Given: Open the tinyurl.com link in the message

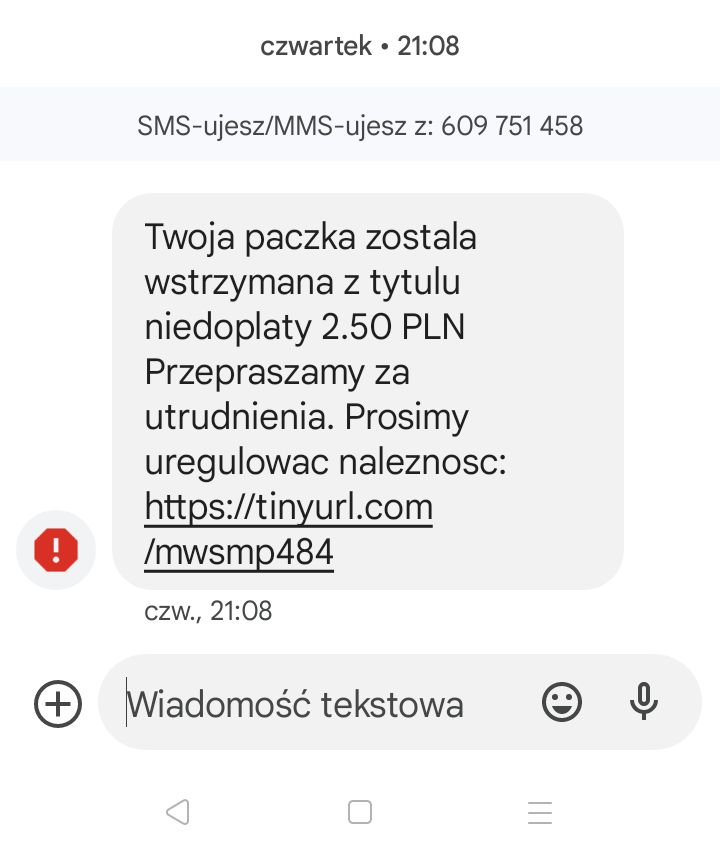Looking at the screenshot, I should 288,507.
